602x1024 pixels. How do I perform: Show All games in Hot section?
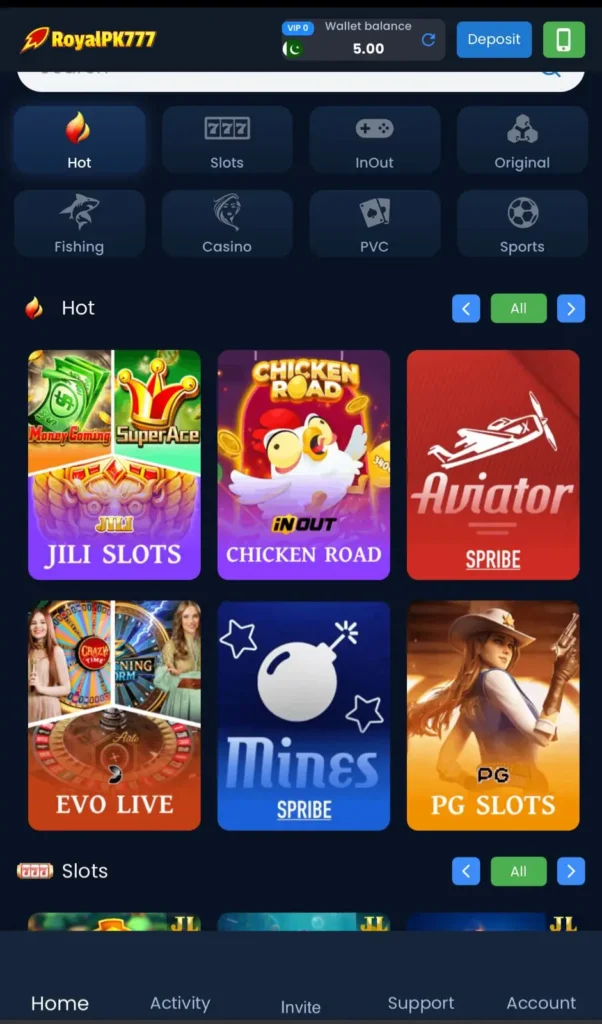tap(518, 308)
